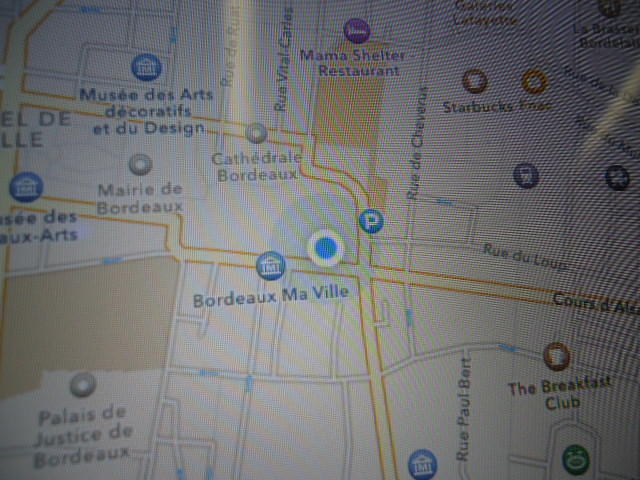Select Palais de Justice de Bordeaux pin
Image resolution: width=640 pixels, height=480 pixels.
[x=82, y=385]
